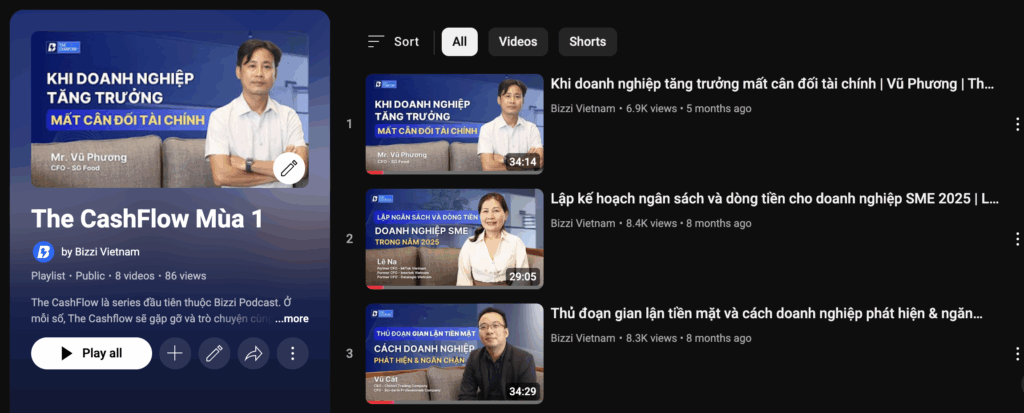Tap the Play all button

click(x=91, y=353)
